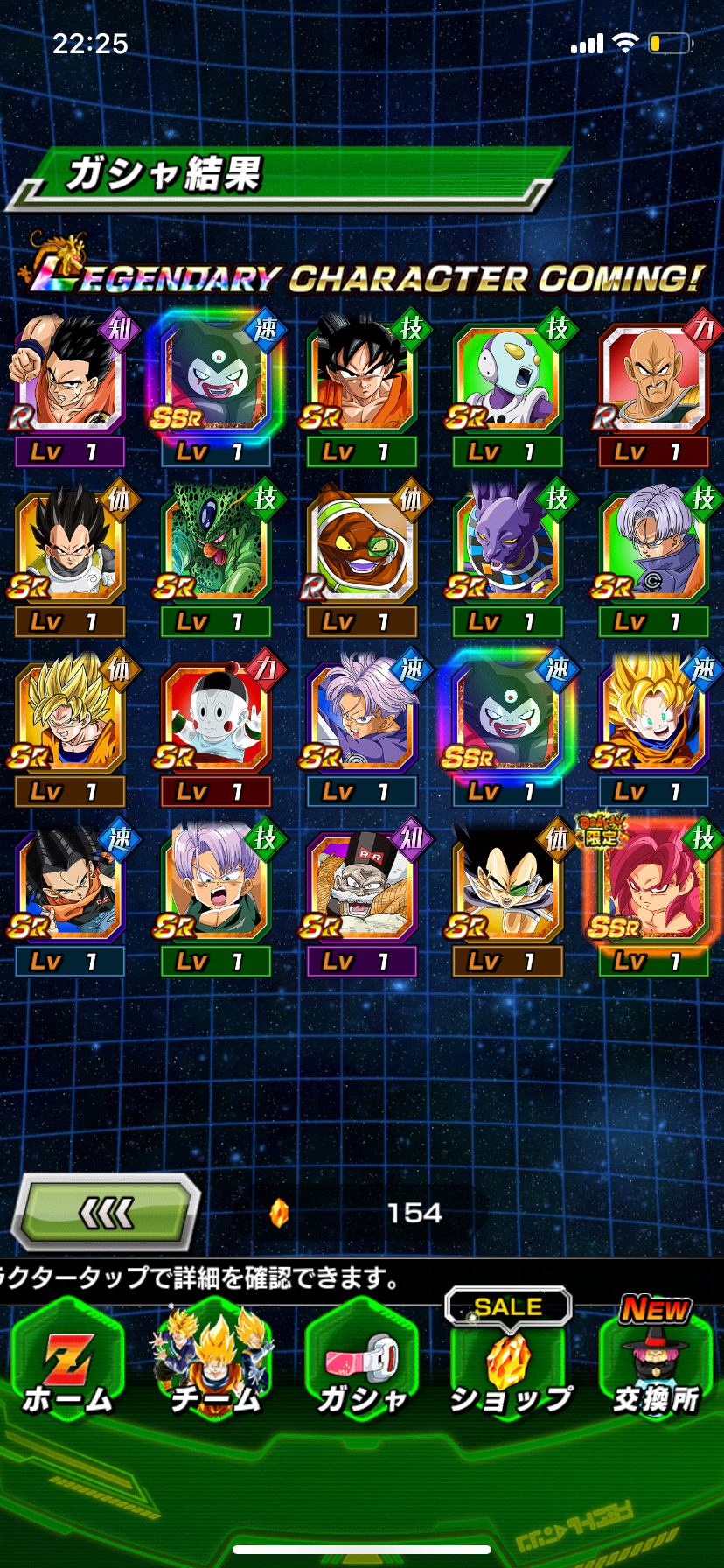Image resolution: width=724 pixels, height=1568 pixels.
Task: Select the SR Chiaotzu card
Action: (215, 717)
